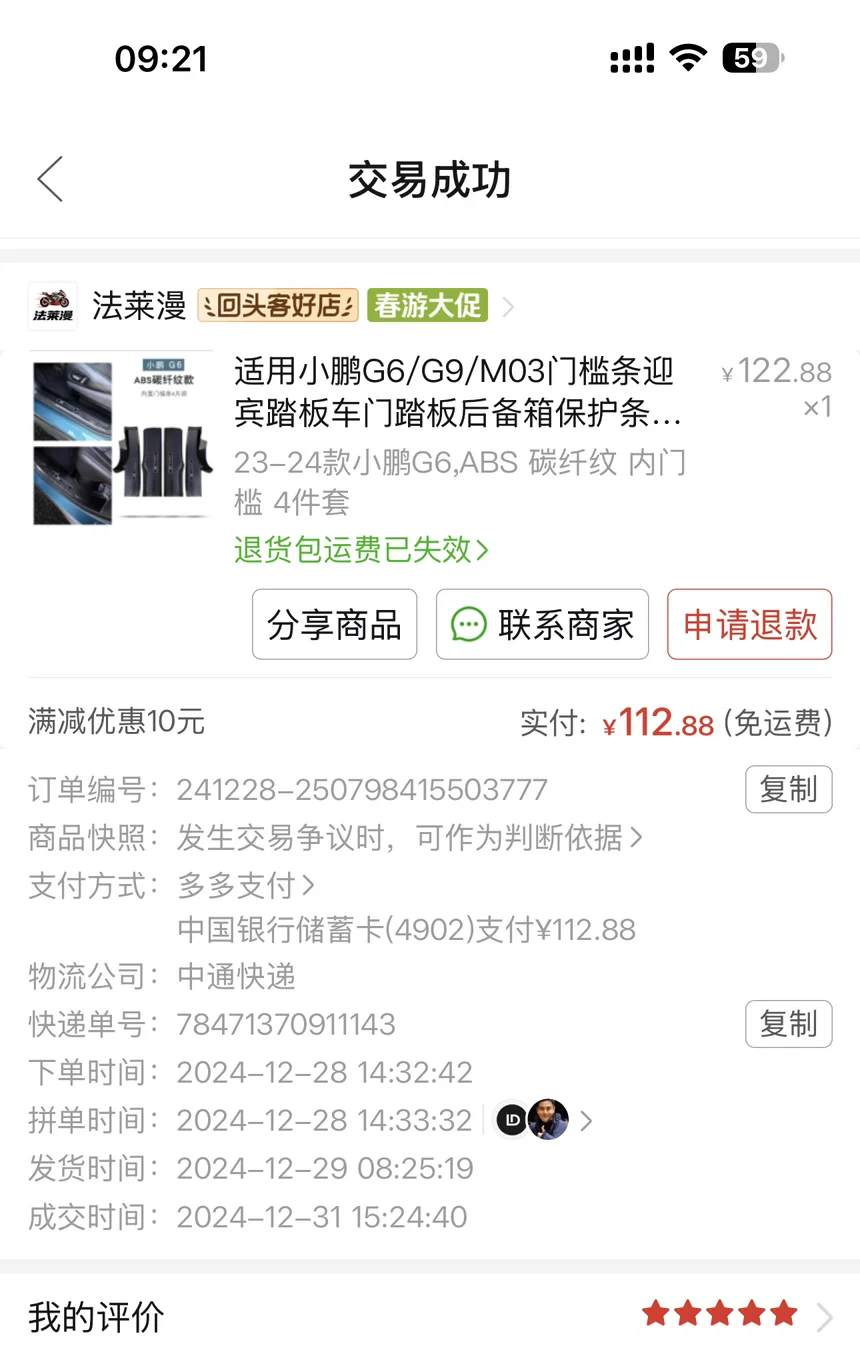Go back from the 交易成功 page
860x1356 pixels.
[x=50, y=180]
